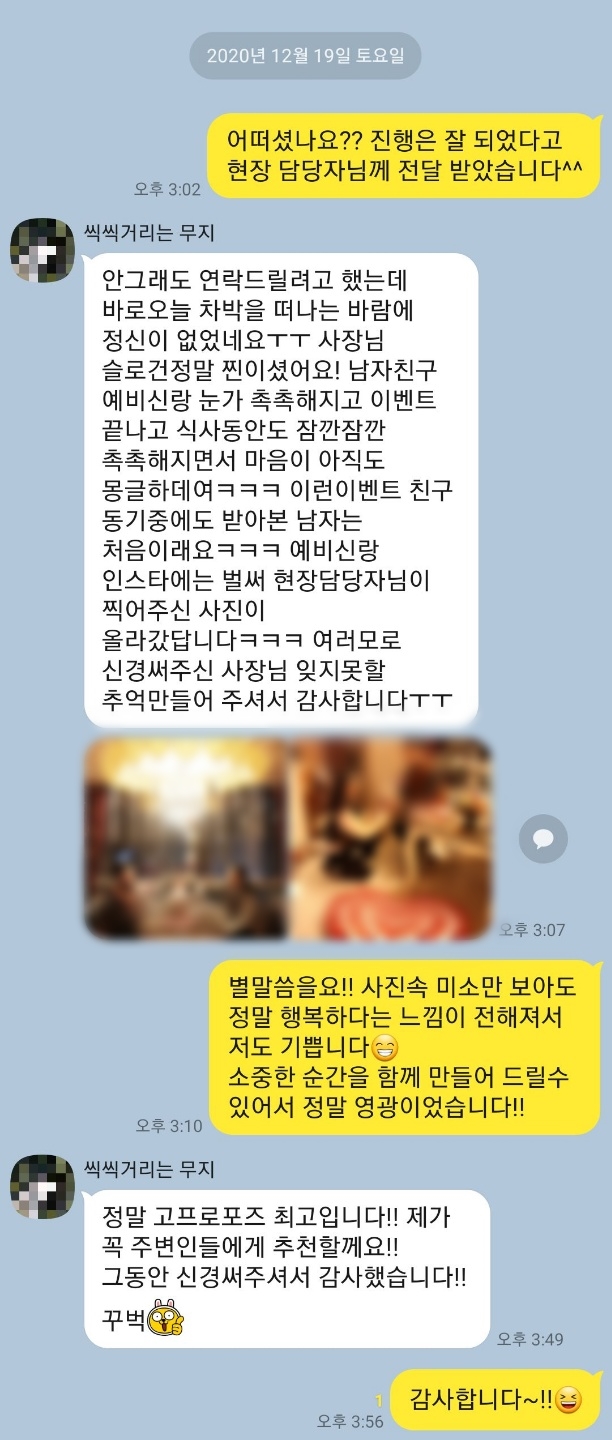Open sender's profile picture above the 정말 고프로포즈 message

coord(42,1187)
